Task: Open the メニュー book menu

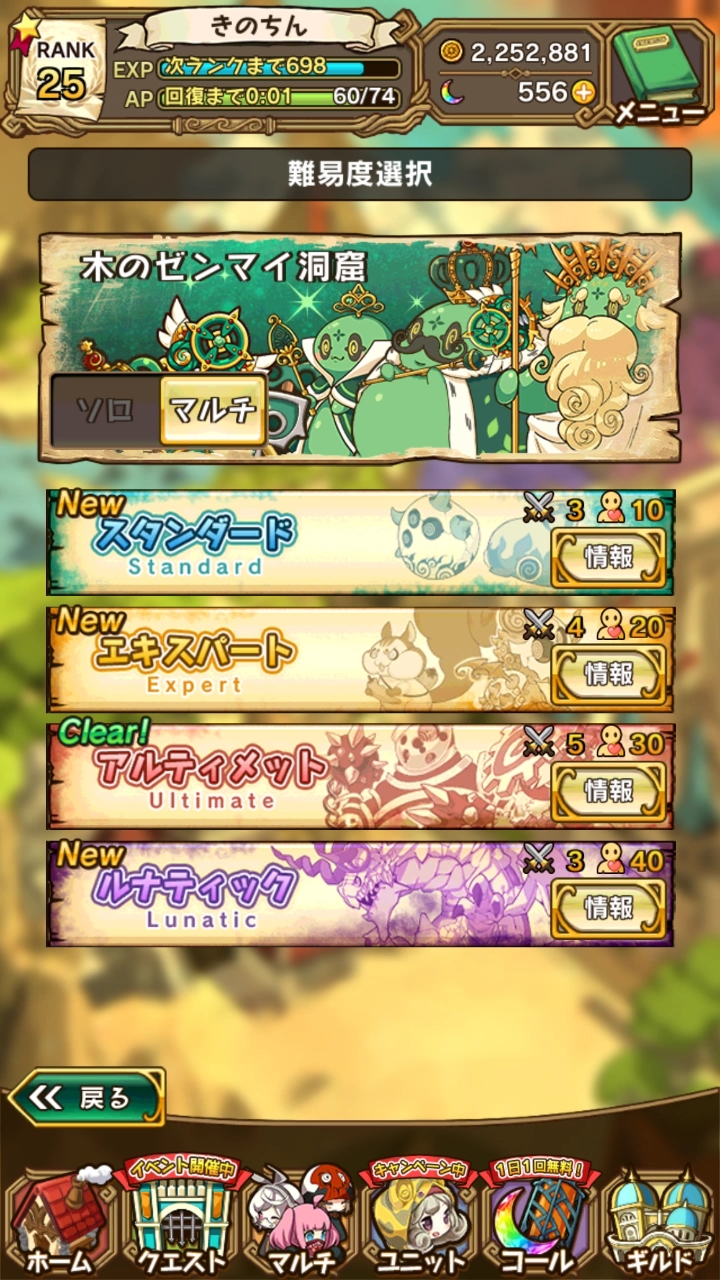Action: [x=660, y=75]
